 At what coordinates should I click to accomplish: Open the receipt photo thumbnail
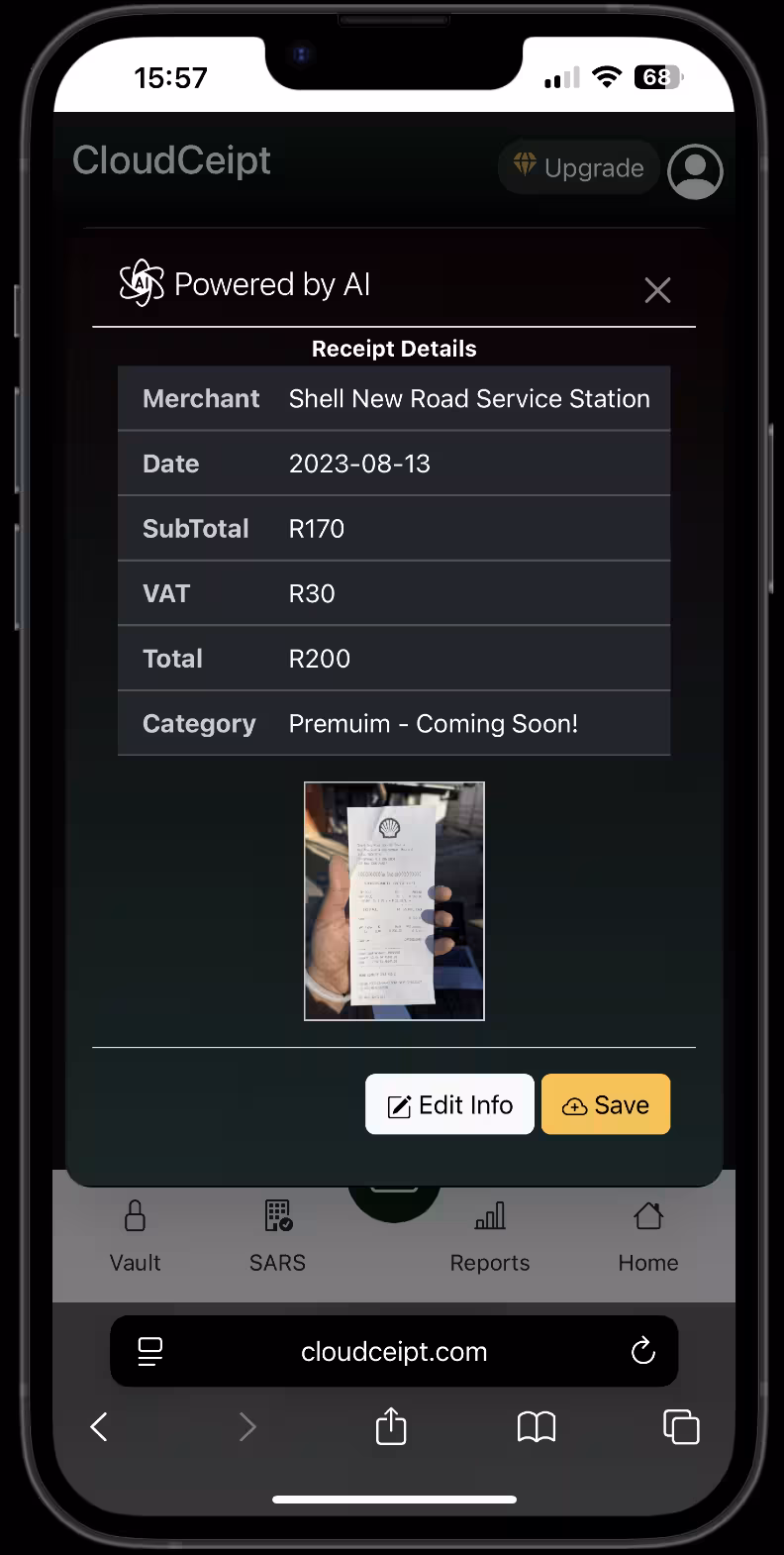pos(394,900)
